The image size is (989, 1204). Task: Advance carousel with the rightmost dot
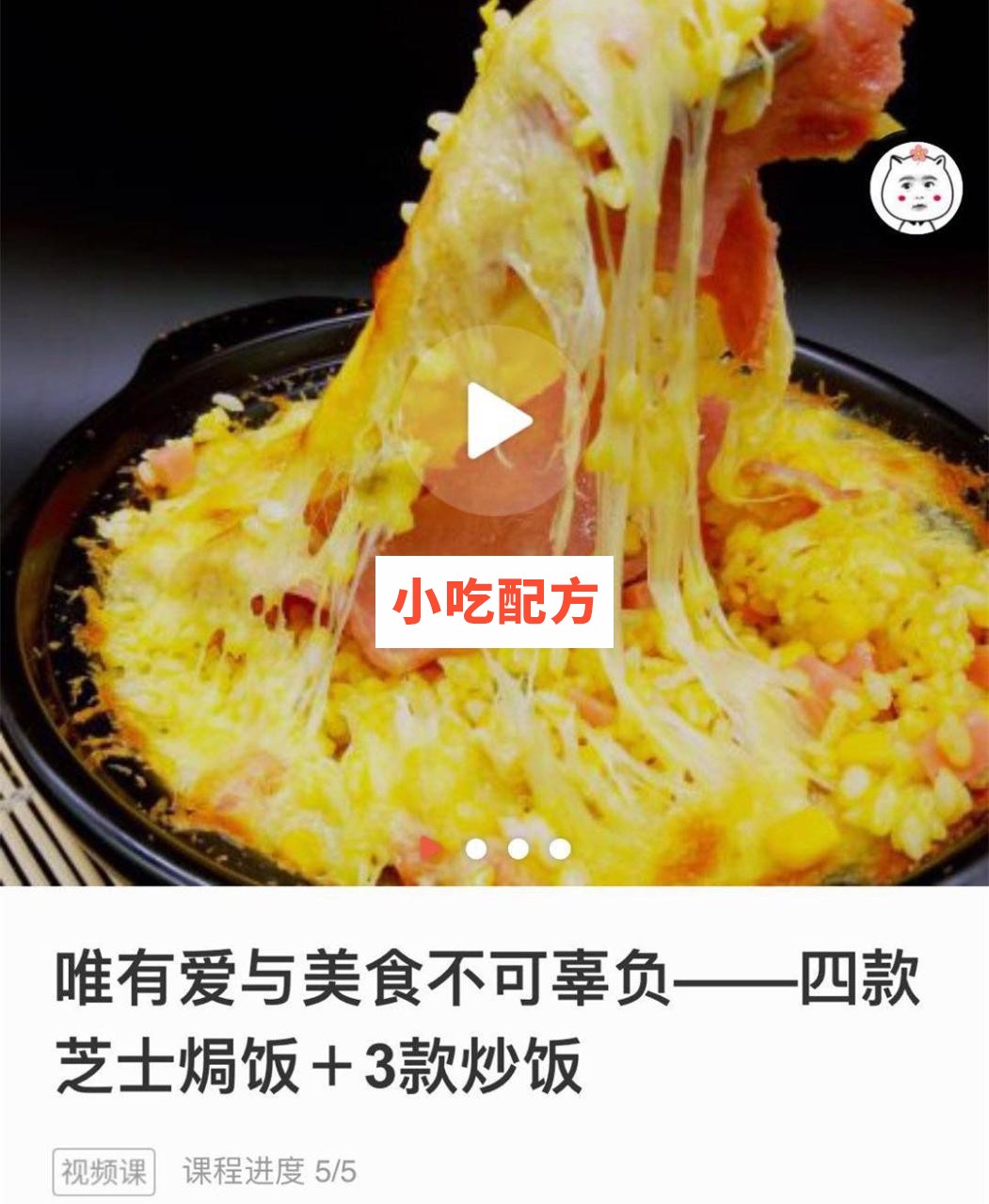559,848
